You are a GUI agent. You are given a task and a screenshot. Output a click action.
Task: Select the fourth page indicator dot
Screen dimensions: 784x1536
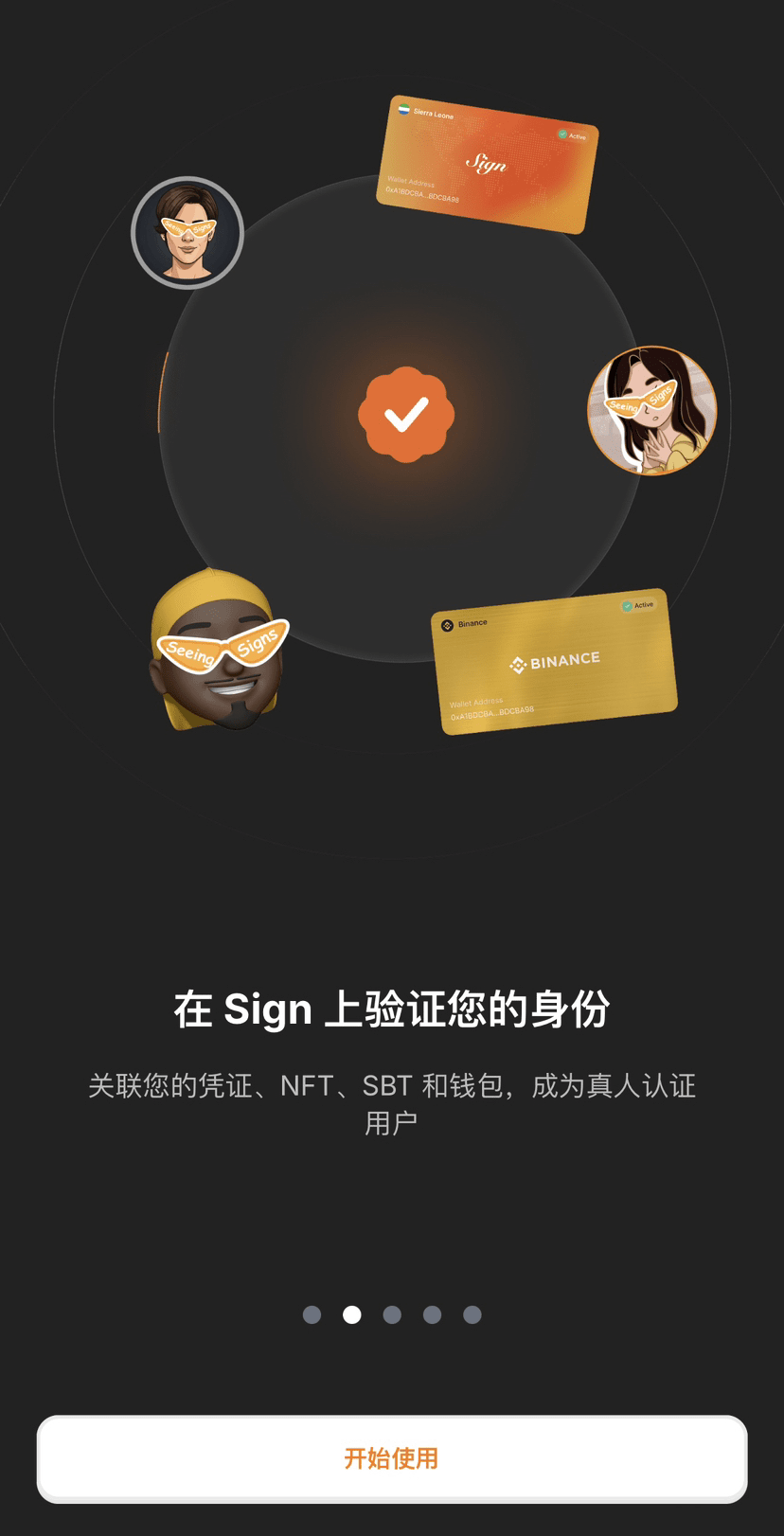[432, 1314]
